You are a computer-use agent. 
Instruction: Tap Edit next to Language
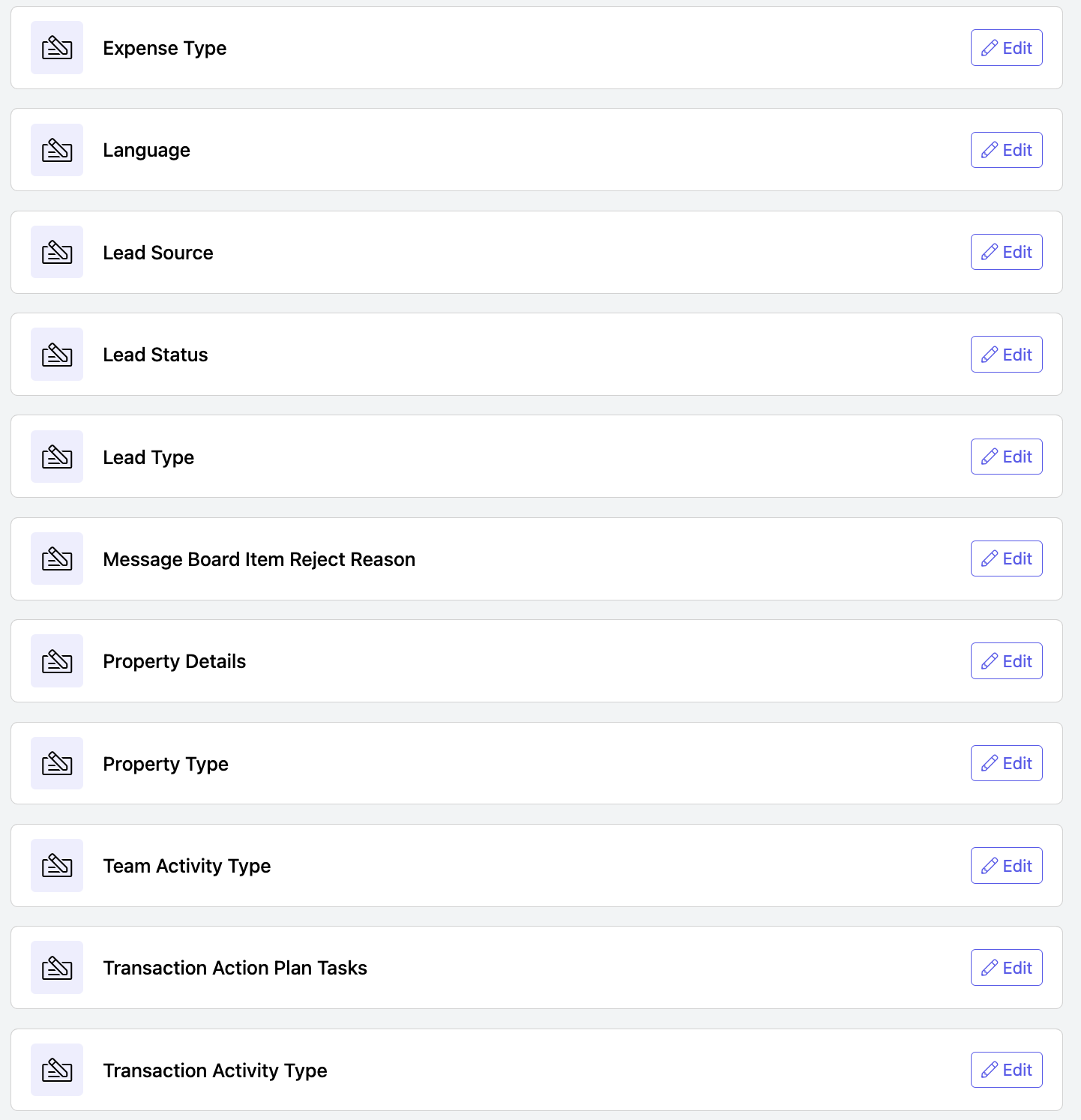1006,150
